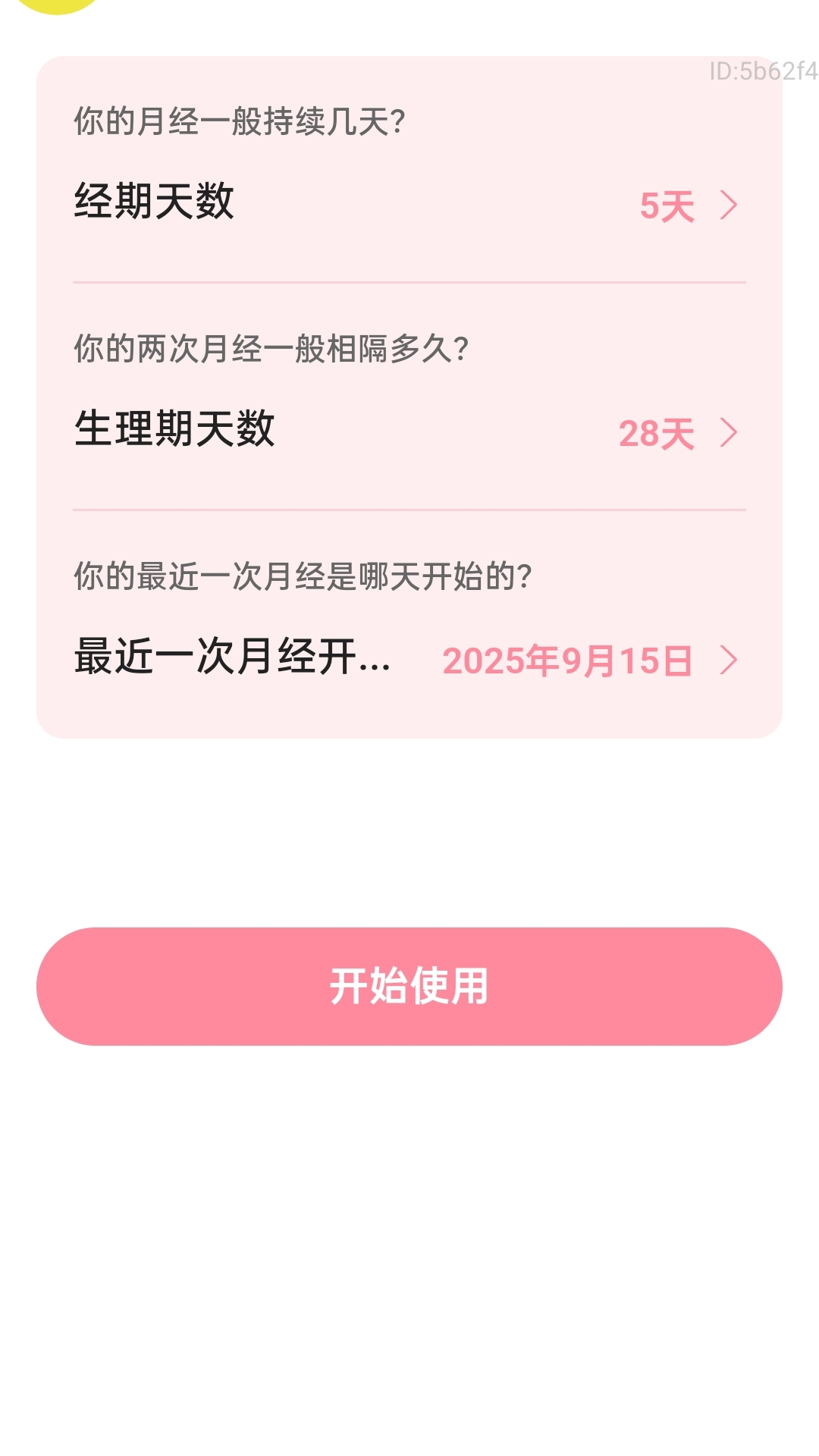Open the date 2025年9月15日 picker
The width and height of the screenshot is (819, 1456).
569,660
